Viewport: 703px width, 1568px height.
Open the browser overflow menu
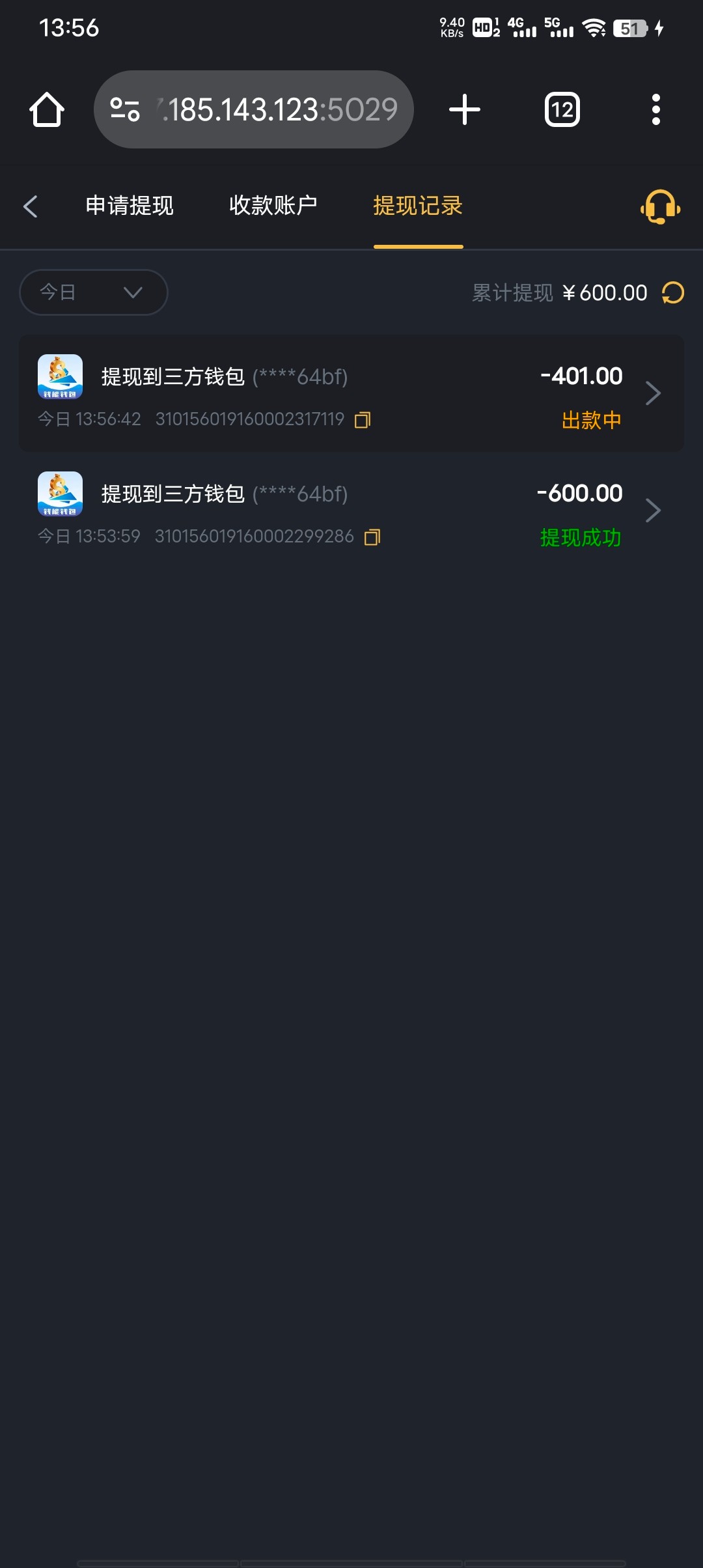click(656, 109)
